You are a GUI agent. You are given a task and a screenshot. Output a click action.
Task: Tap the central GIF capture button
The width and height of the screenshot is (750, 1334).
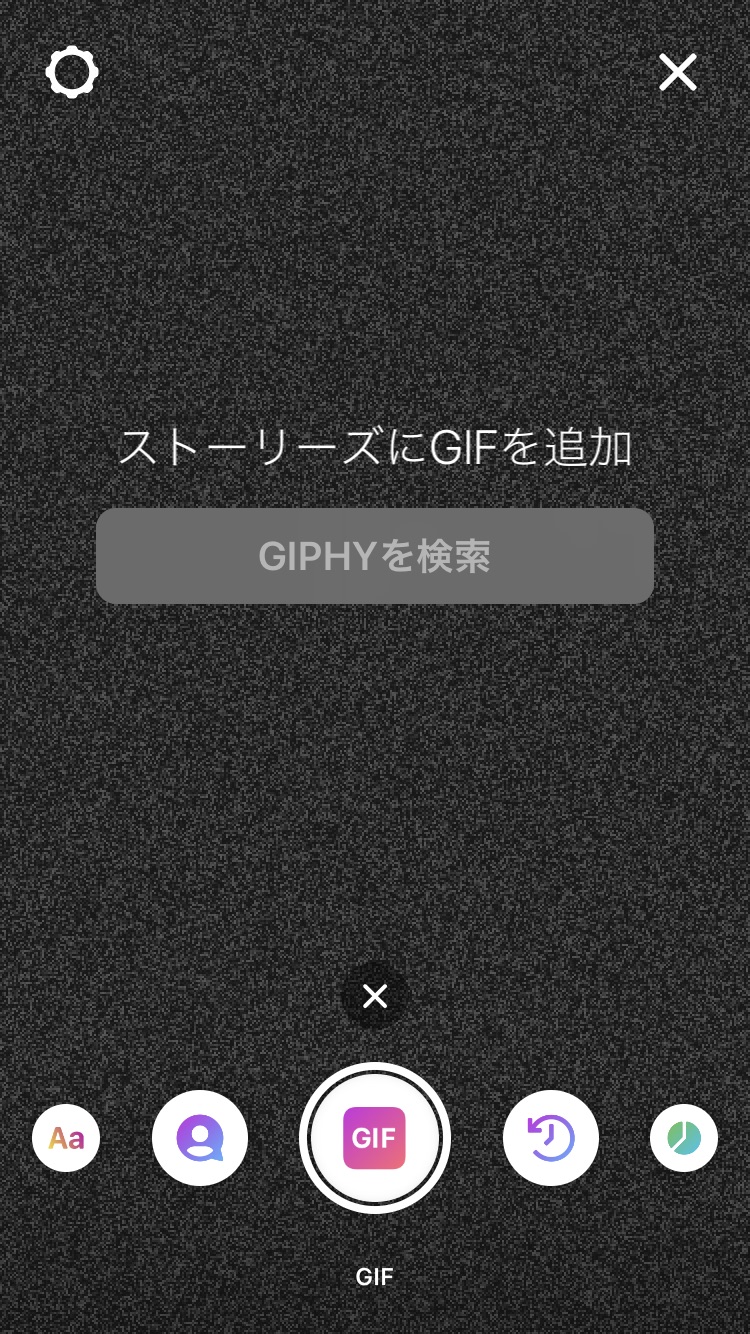coord(375,1138)
